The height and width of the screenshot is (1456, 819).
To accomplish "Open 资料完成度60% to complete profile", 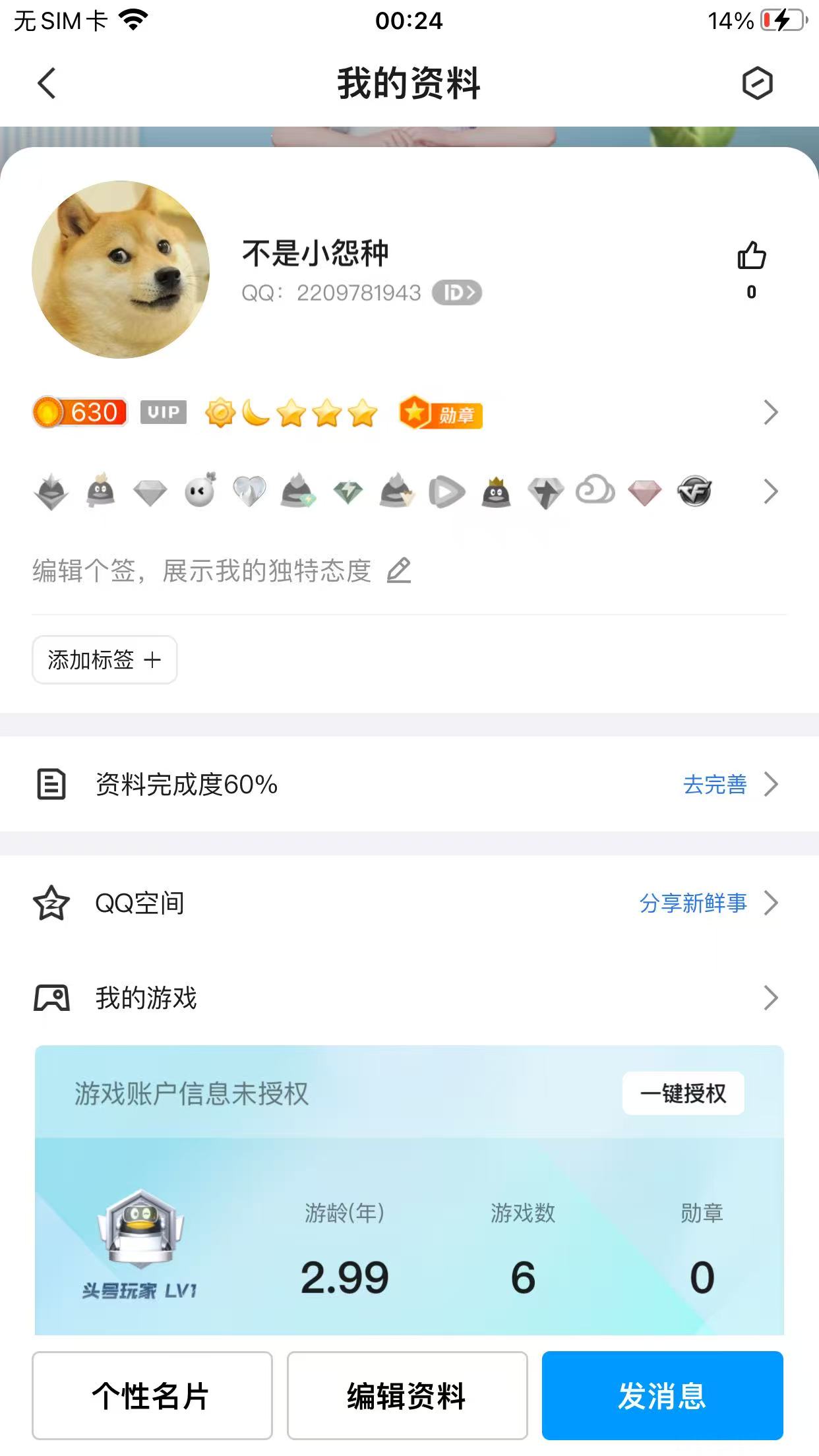I will point(409,785).
